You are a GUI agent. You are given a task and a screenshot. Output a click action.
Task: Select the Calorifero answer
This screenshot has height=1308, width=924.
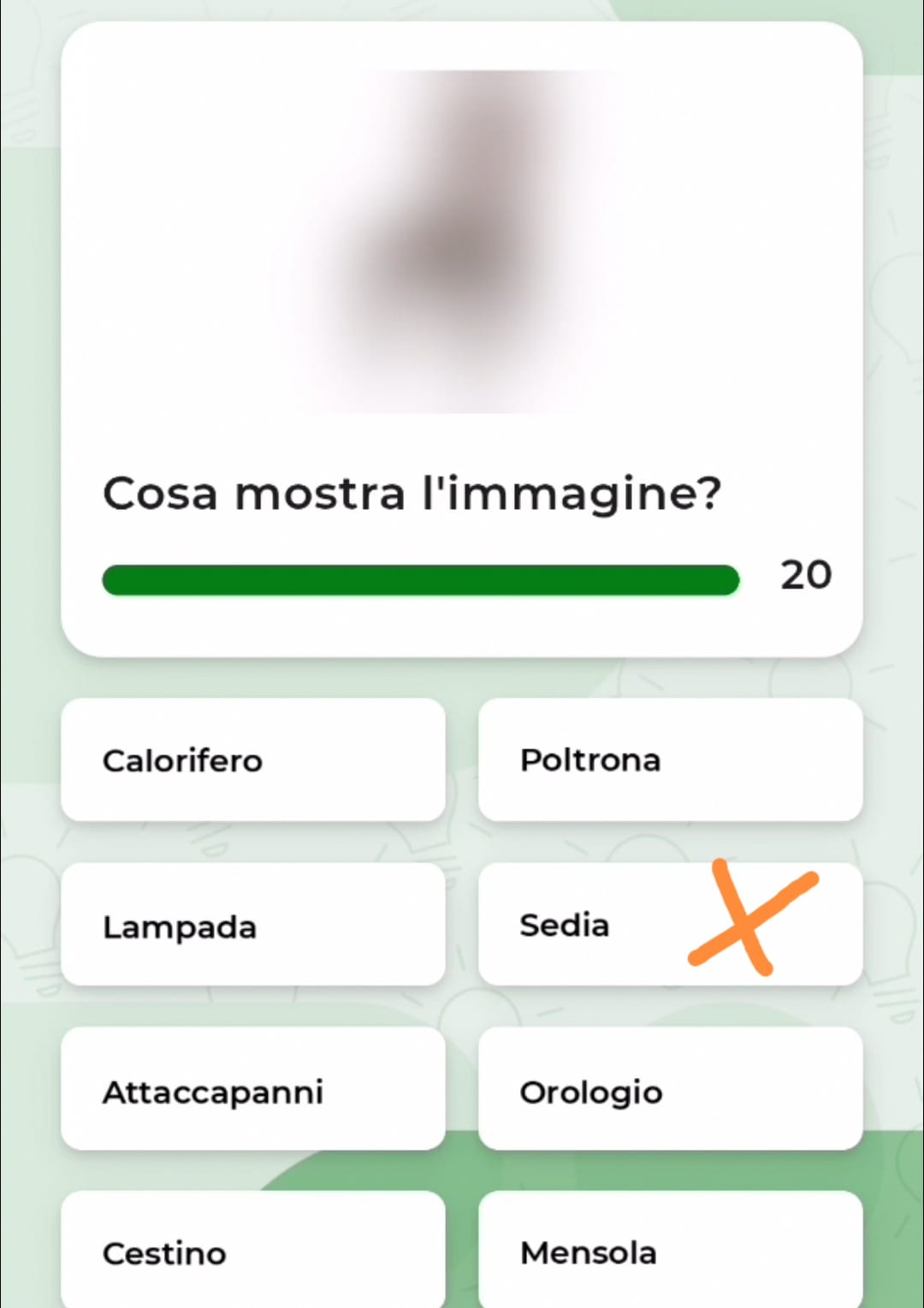click(252, 760)
